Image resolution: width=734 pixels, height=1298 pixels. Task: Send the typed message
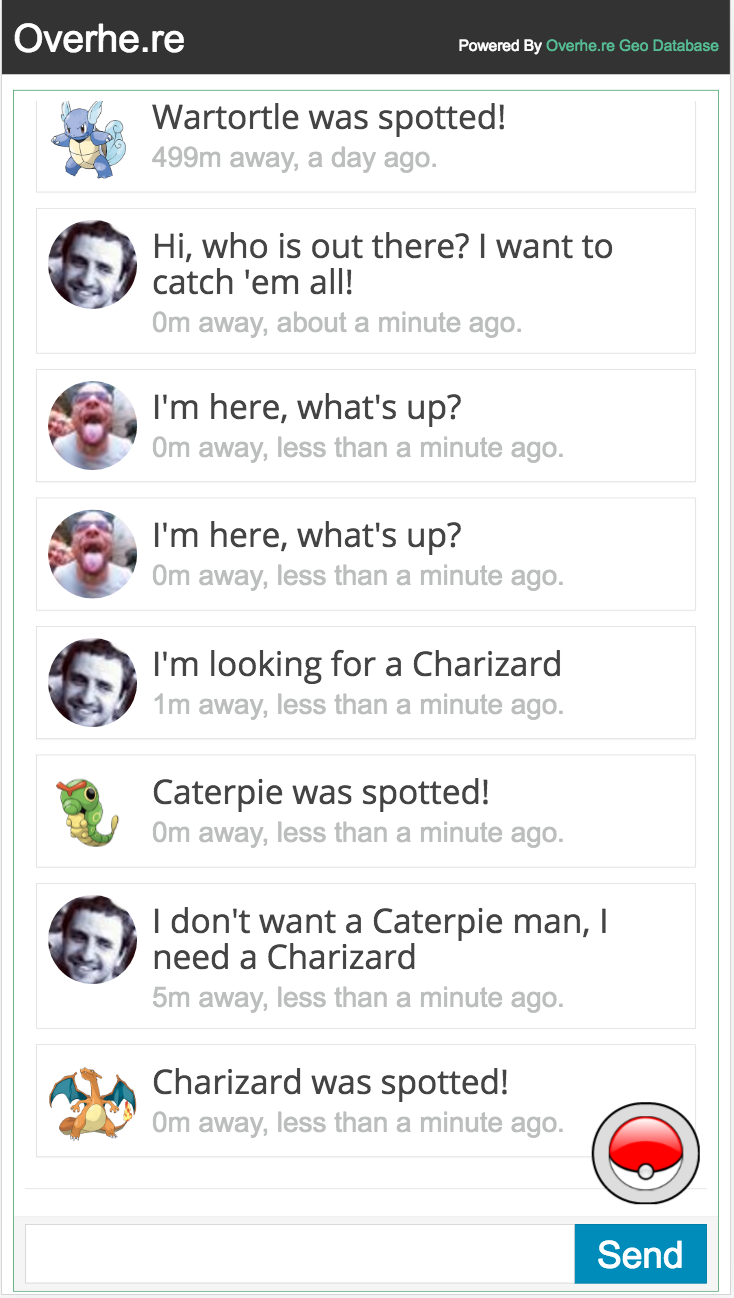[x=640, y=1254]
